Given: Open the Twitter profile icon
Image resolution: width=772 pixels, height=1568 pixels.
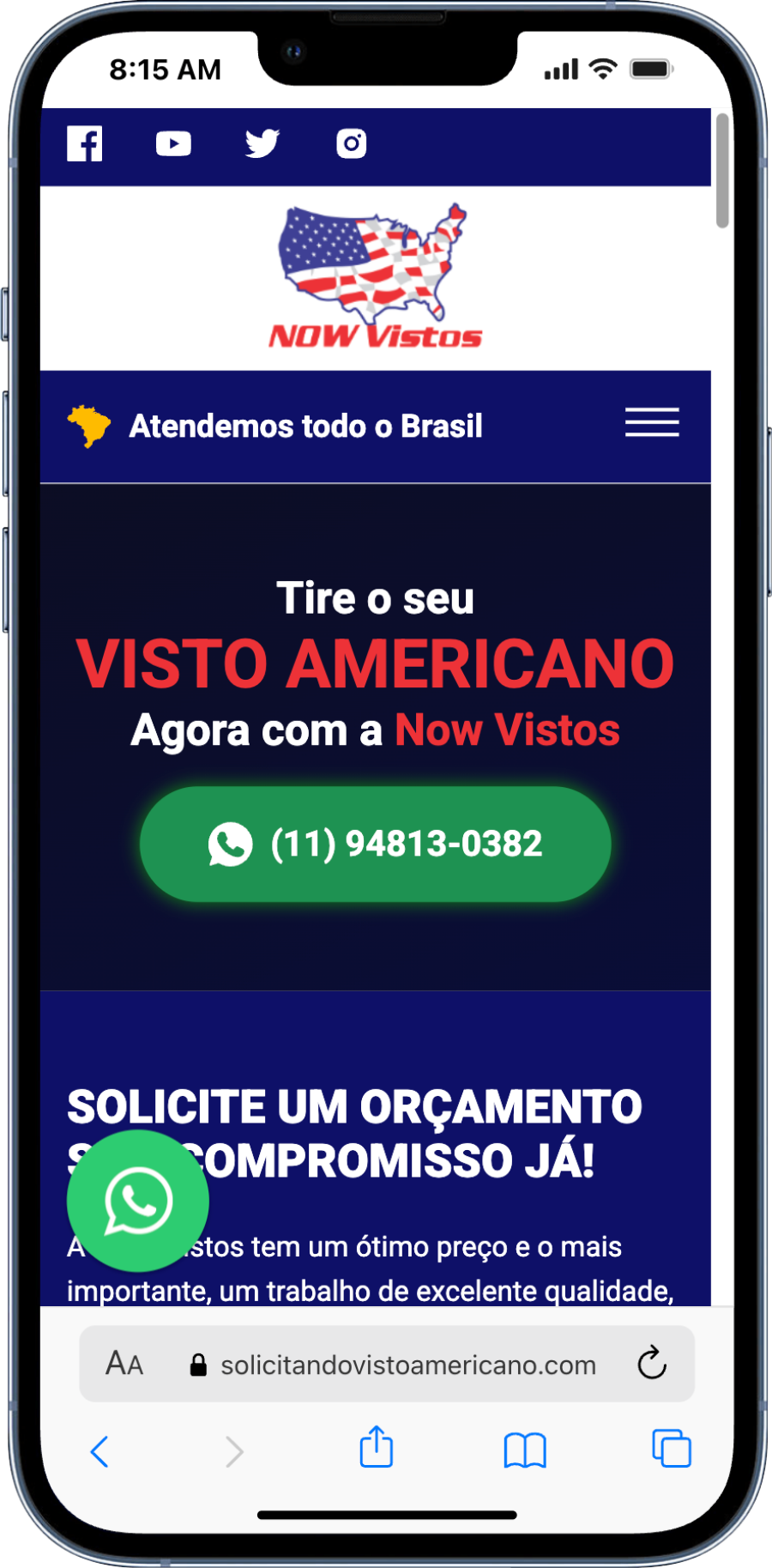Looking at the screenshot, I should coord(262,143).
